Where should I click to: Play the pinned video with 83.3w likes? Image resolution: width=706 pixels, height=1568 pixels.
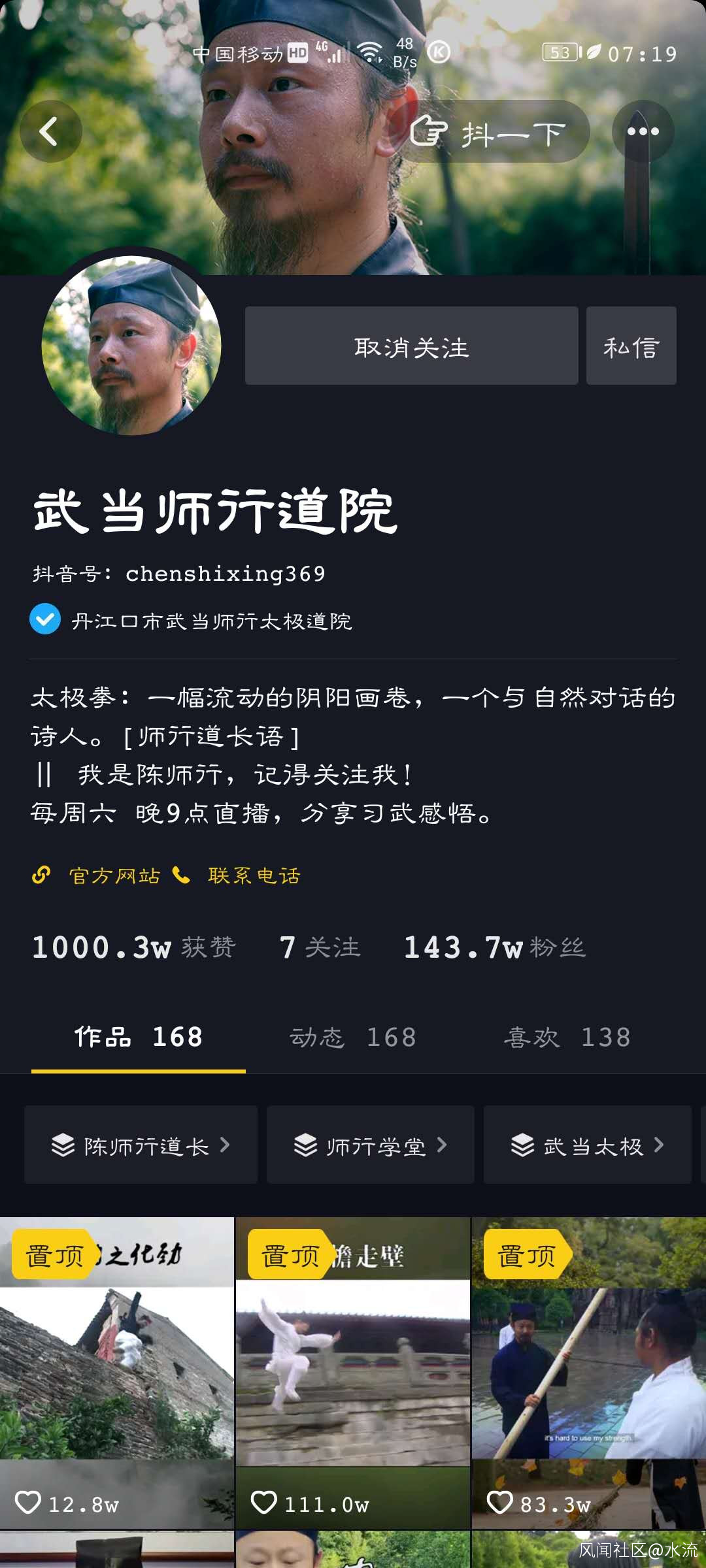coord(589,1372)
